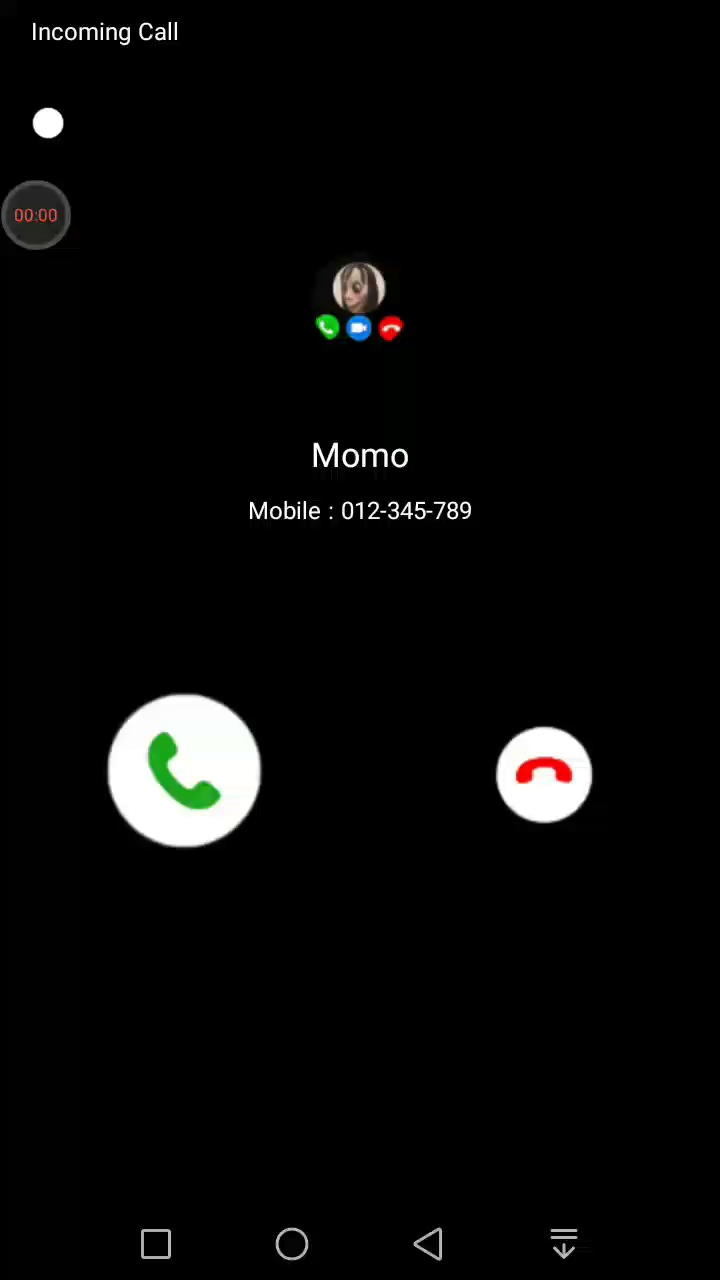Hide the navigation bar with down arrow
720x1280 pixels.
[x=564, y=1244]
